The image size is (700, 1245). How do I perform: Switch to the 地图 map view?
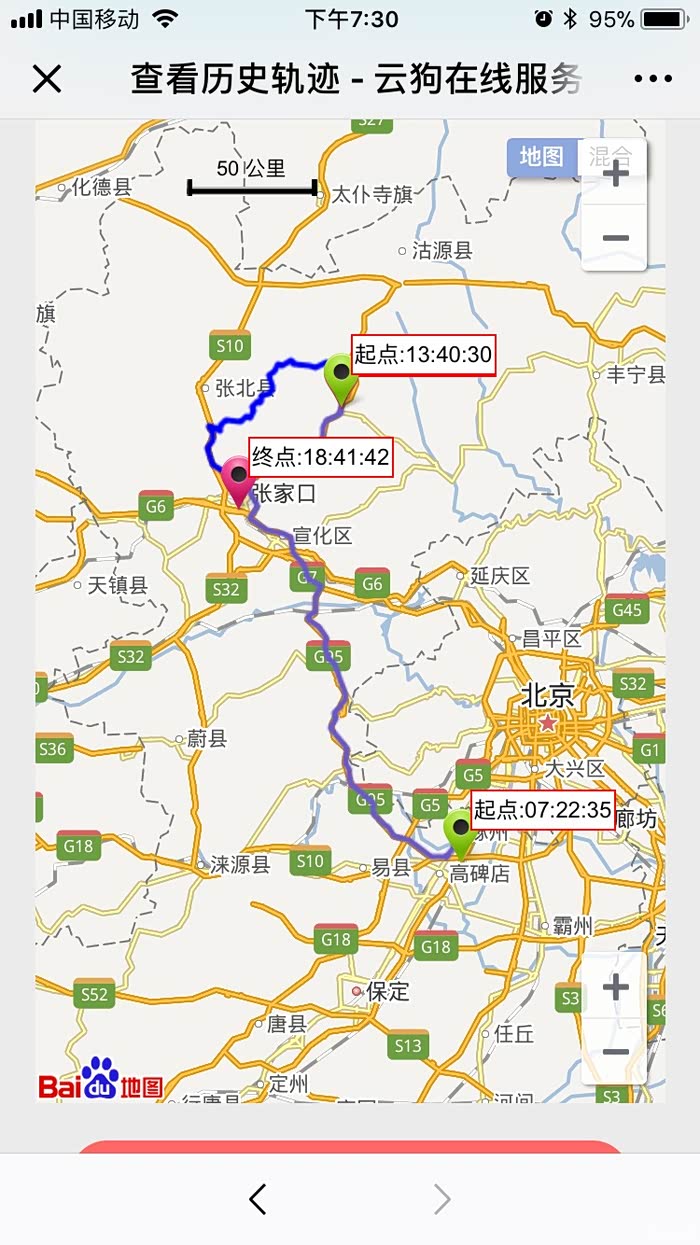(x=542, y=157)
